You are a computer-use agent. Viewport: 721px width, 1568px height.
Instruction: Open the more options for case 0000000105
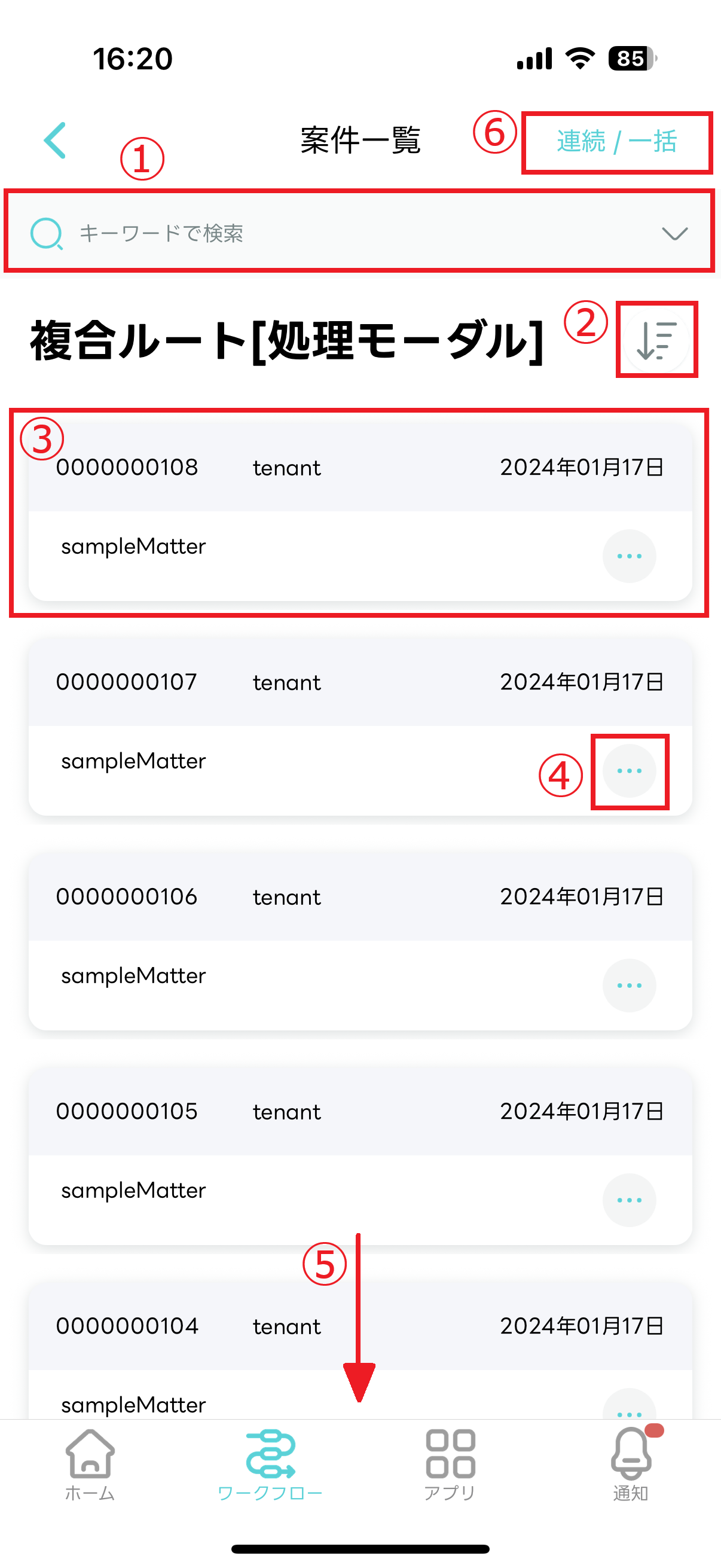click(x=628, y=1200)
